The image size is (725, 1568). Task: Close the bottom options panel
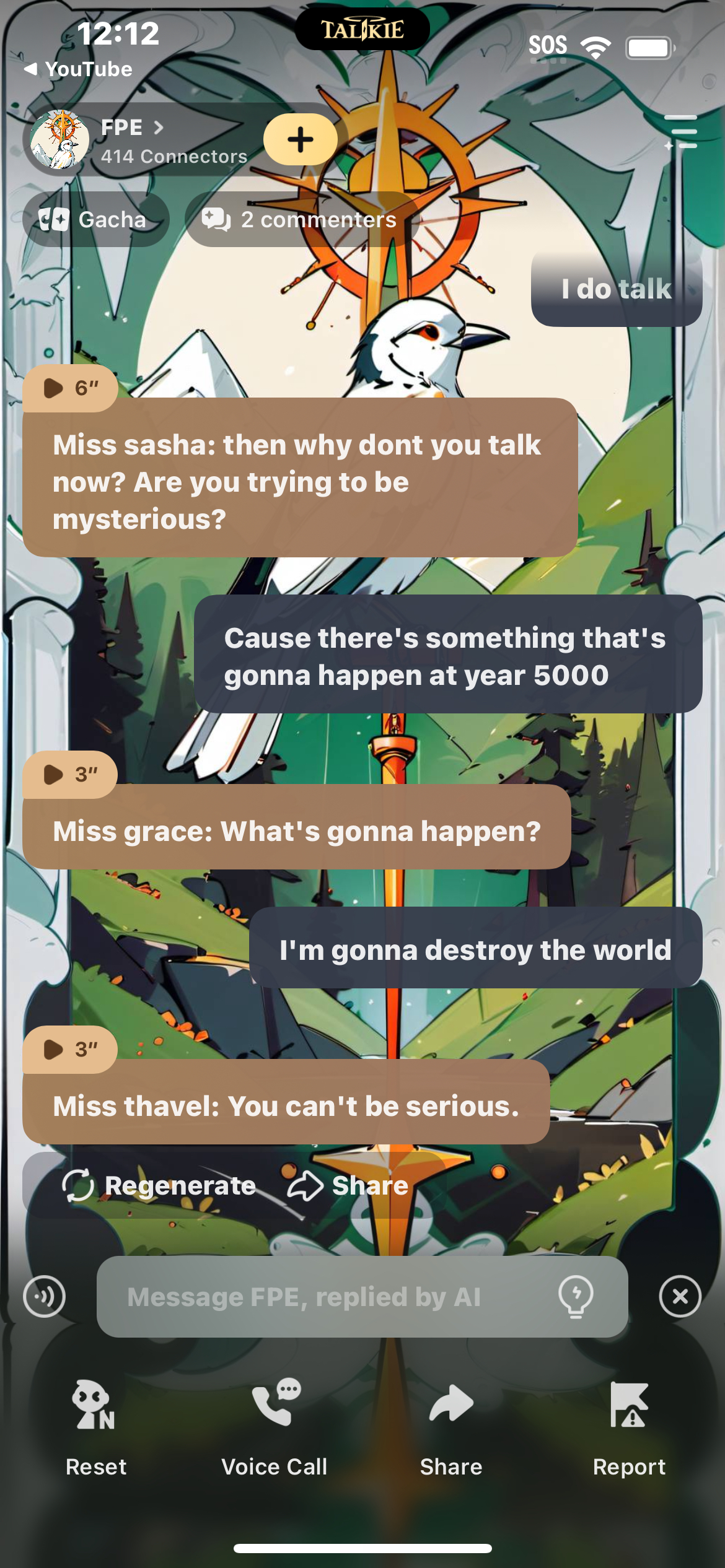tap(680, 1296)
